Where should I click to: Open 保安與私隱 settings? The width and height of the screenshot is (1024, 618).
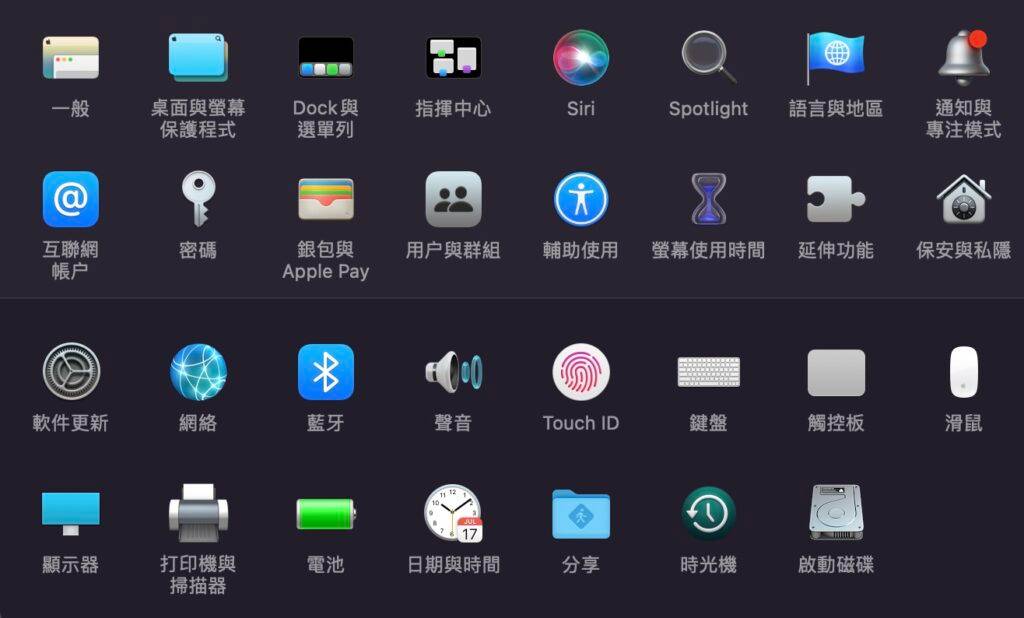tap(963, 199)
